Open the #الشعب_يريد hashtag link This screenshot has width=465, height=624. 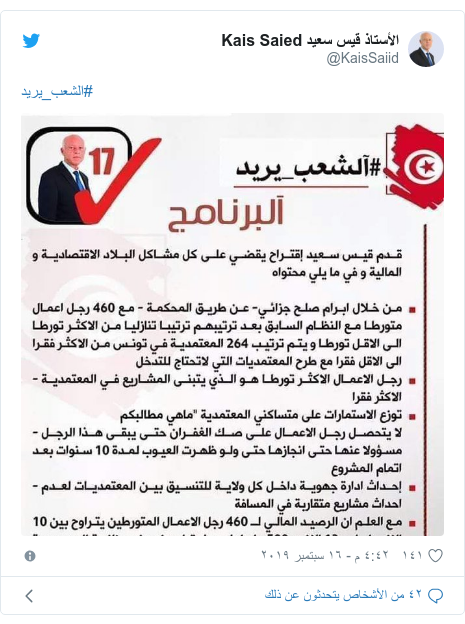click(x=57, y=92)
